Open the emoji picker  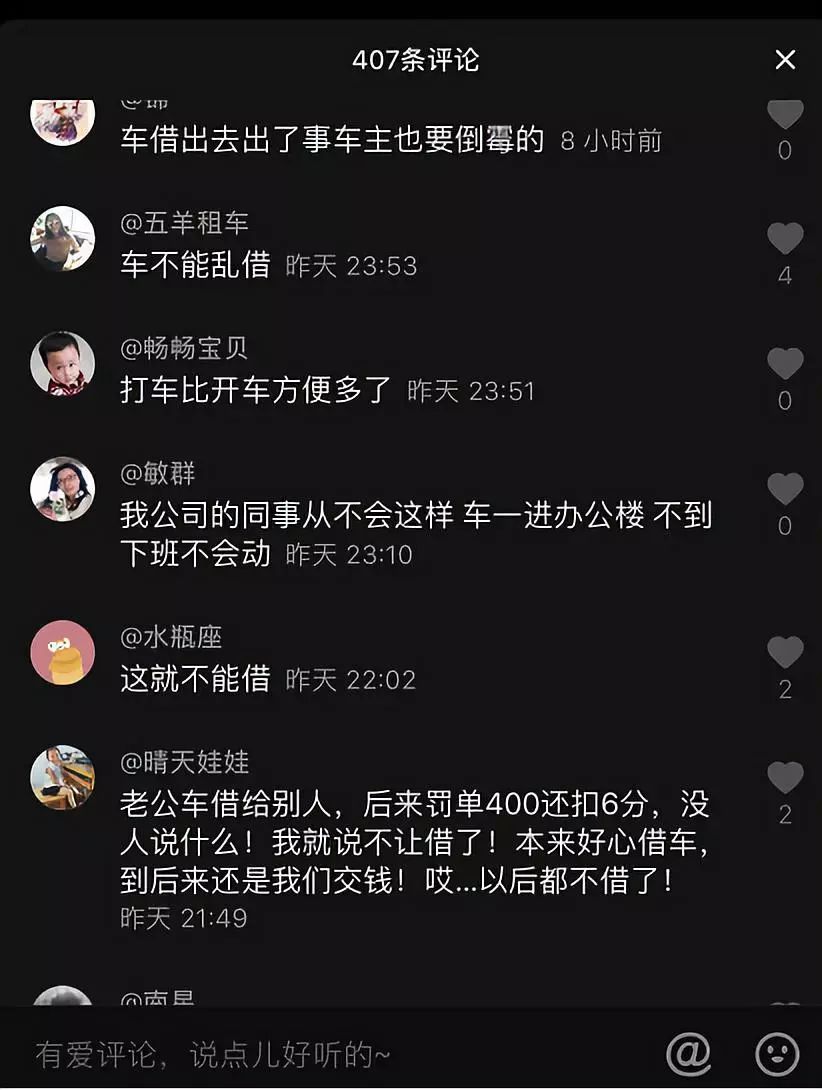776,1053
